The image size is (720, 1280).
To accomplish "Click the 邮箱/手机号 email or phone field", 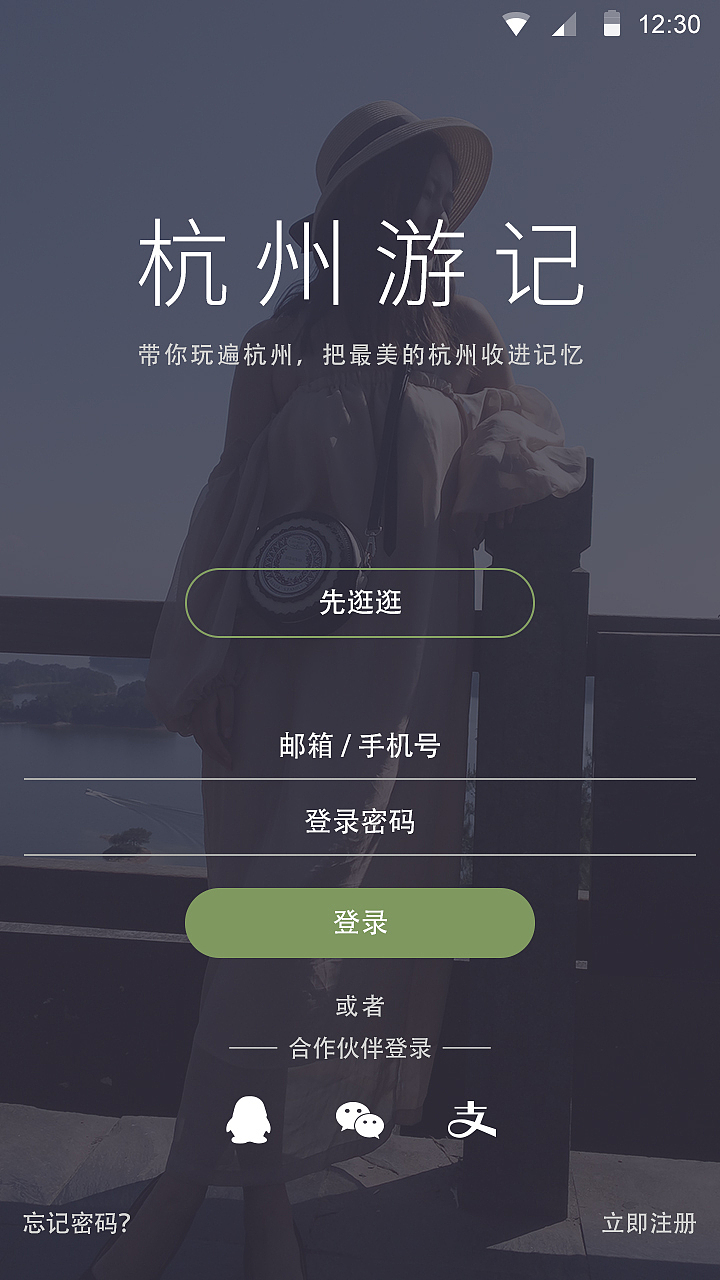I will (x=360, y=744).
